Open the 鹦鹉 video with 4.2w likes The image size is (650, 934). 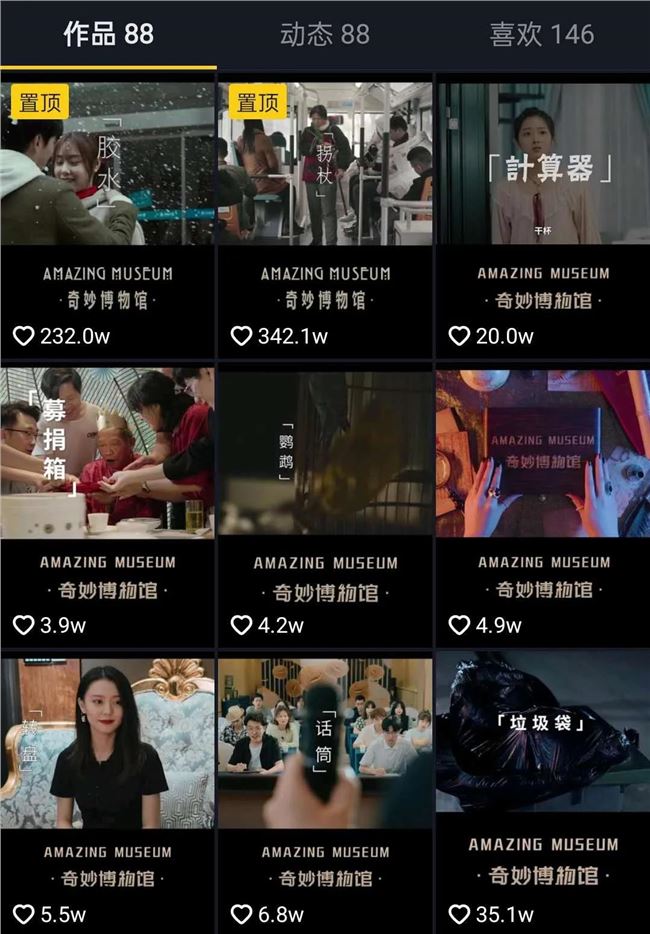coord(325,505)
